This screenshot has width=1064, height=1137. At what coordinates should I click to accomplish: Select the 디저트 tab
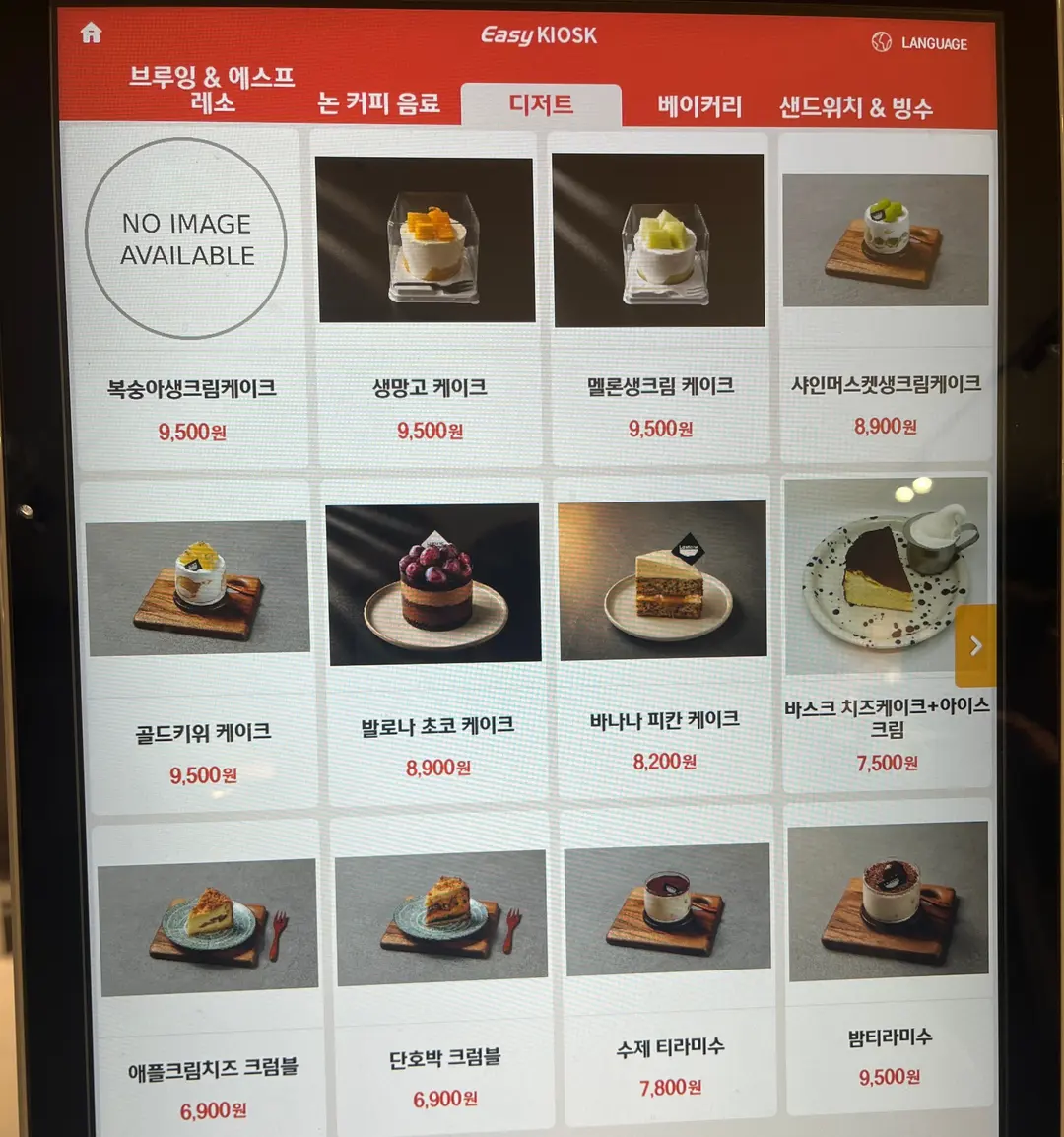tap(541, 104)
